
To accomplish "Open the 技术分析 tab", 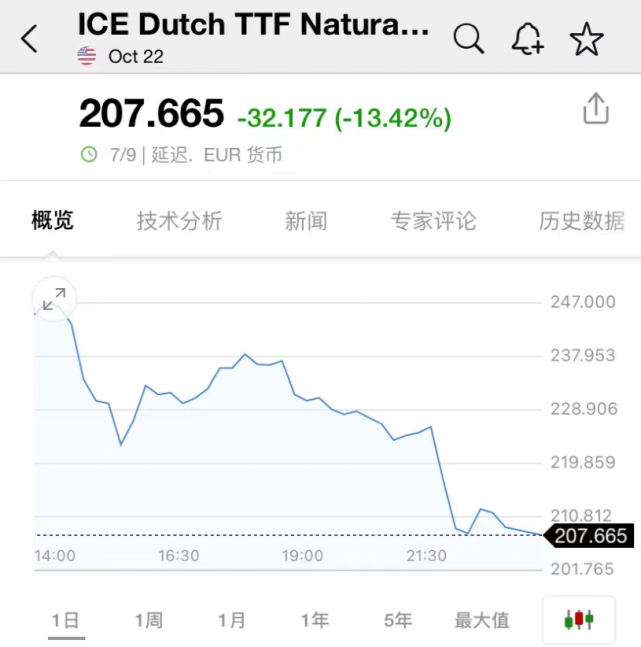I will click(179, 220).
